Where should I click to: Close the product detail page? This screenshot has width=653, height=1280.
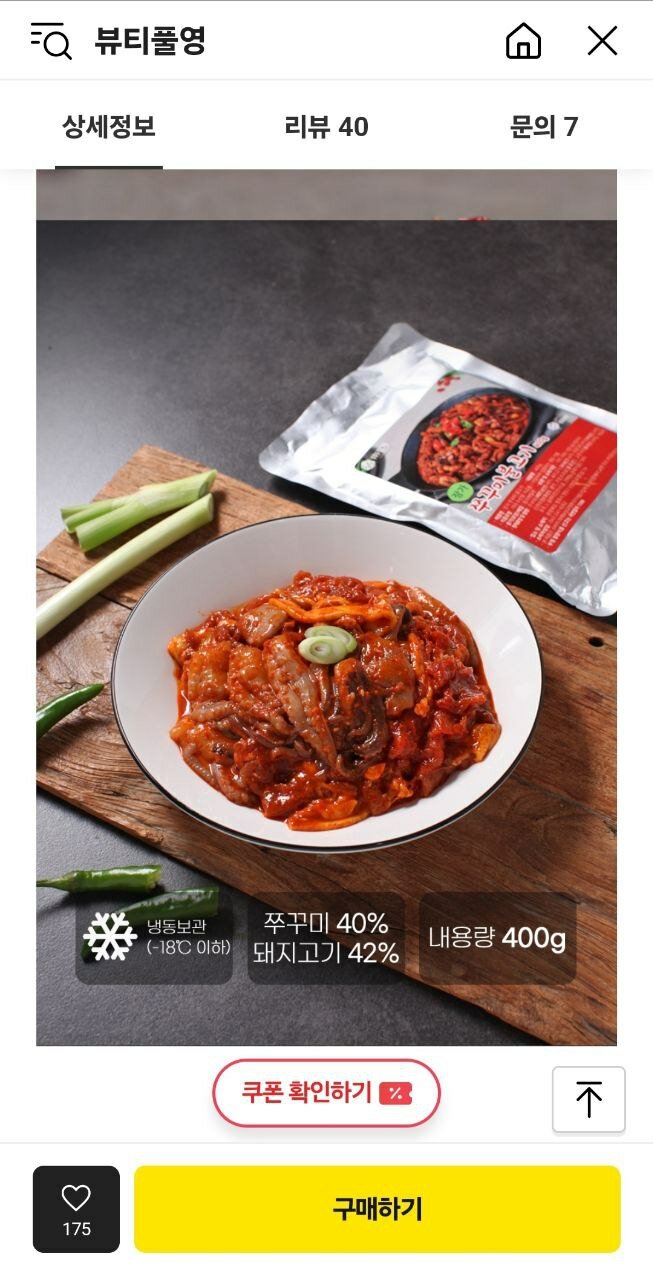coord(602,41)
